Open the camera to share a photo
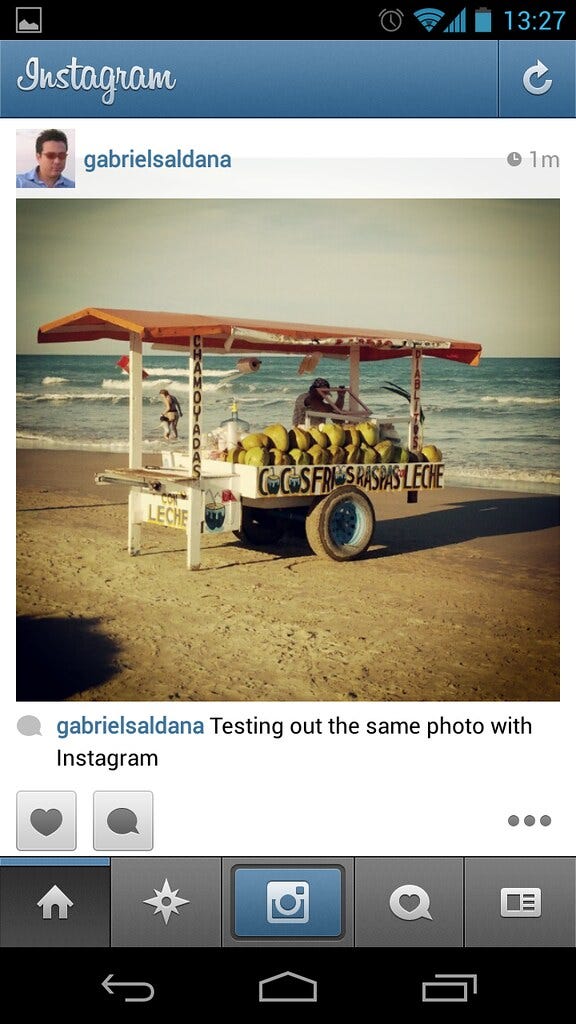The height and width of the screenshot is (1024, 576). [x=288, y=903]
